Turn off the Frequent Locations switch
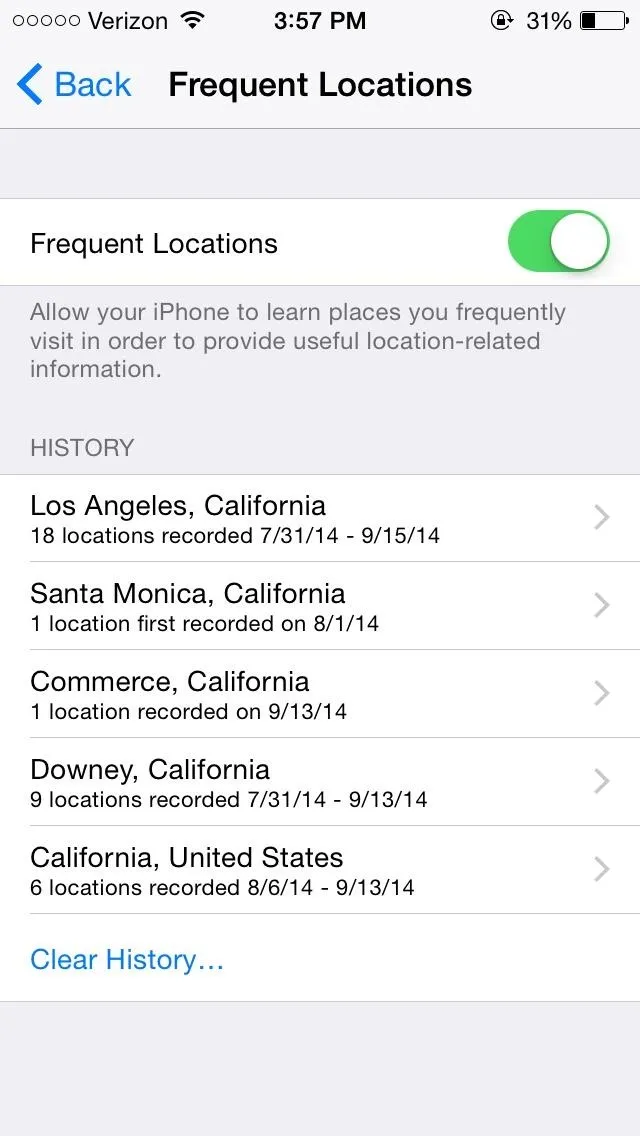 click(x=558, y=242)
